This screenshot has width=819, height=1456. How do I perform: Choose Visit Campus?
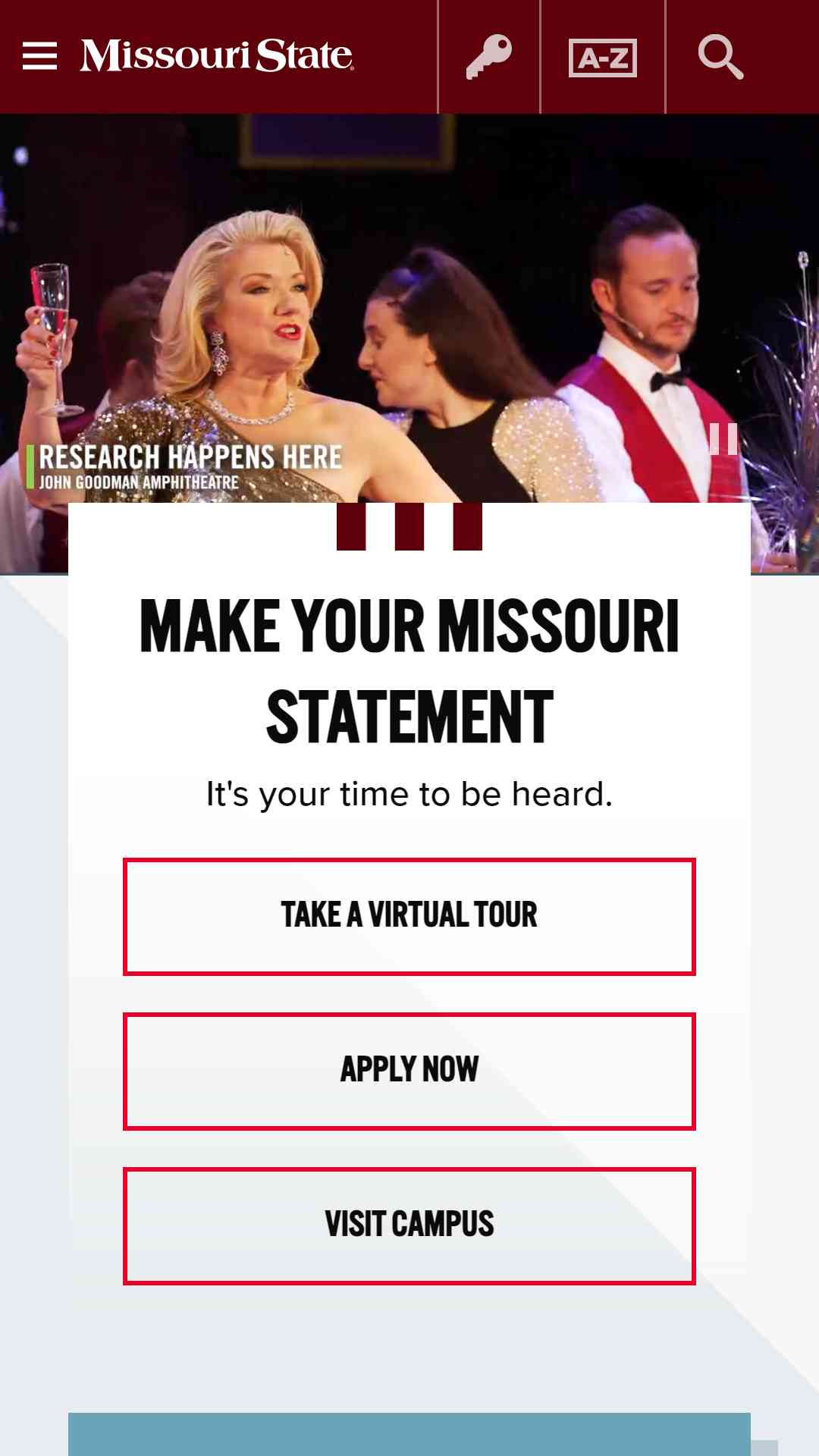[409, 1226]
